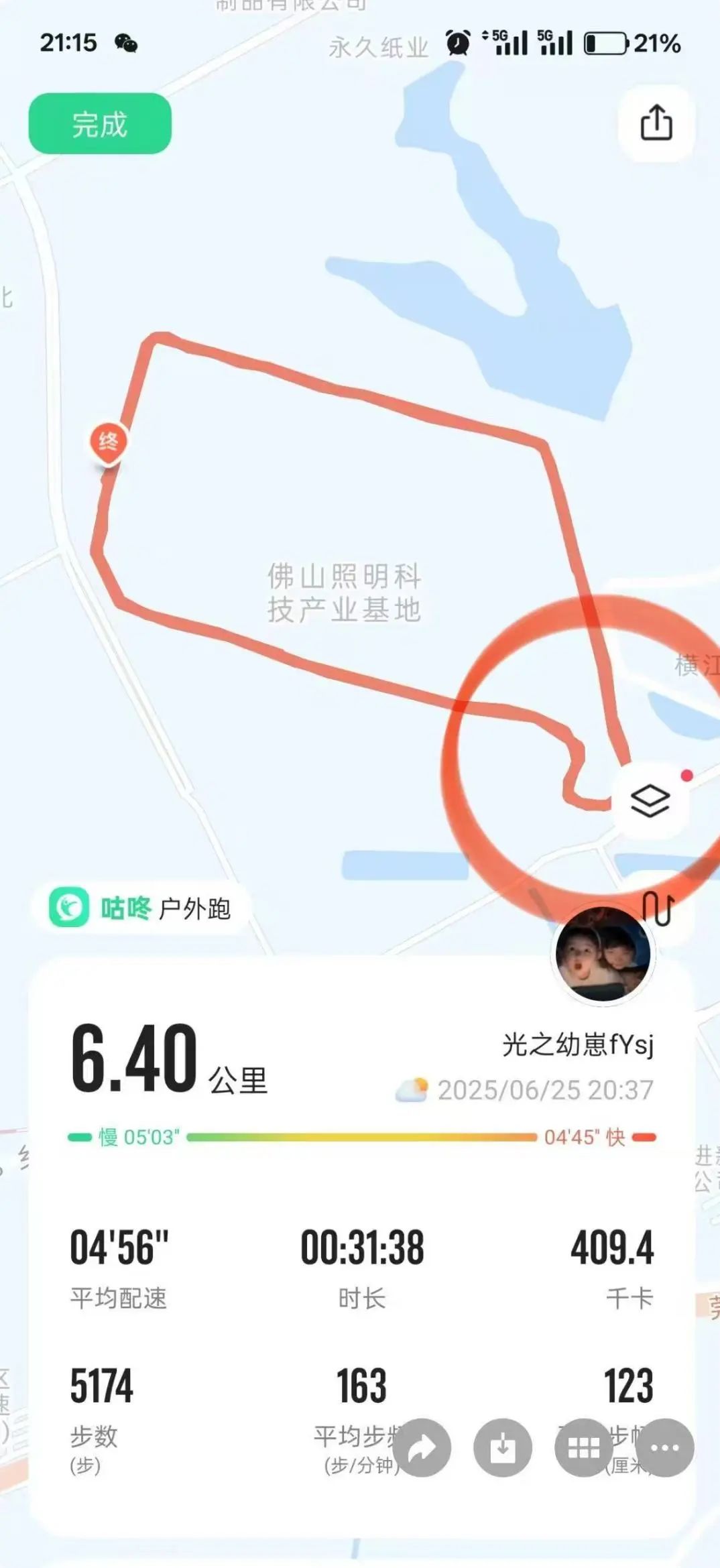Open the map layers button
Image resolution: width=720 pixels, height=1568 pixels.
tap(650, 800)
